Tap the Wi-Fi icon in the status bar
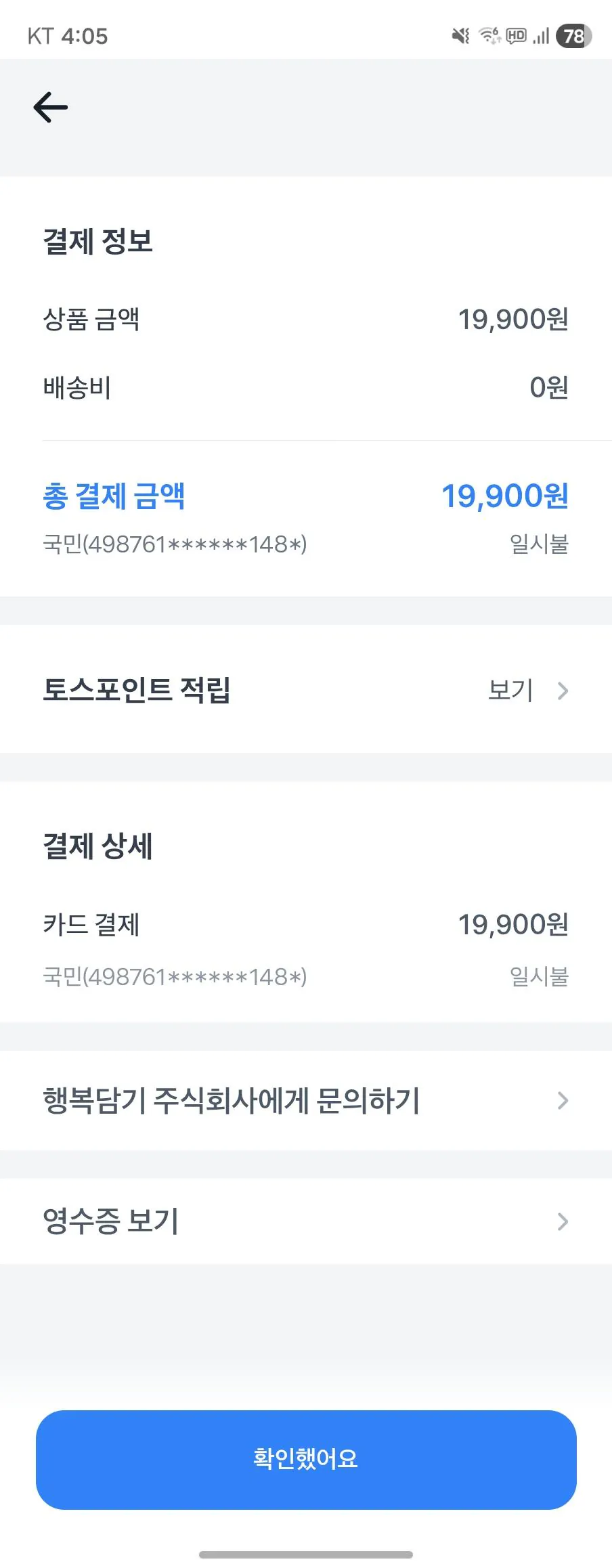 pos(489,36)
